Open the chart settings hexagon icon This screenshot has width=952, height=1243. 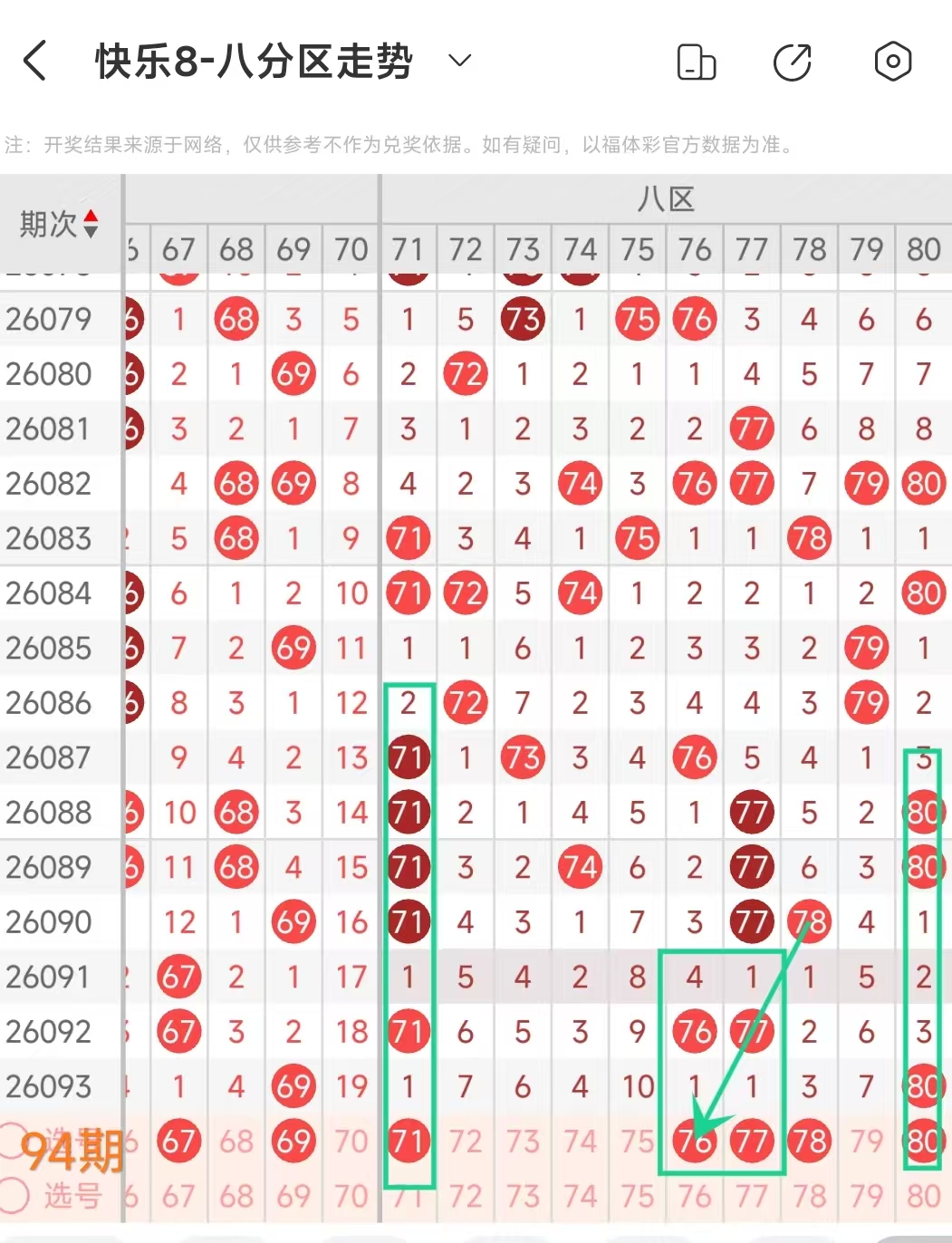pos(892,62)
